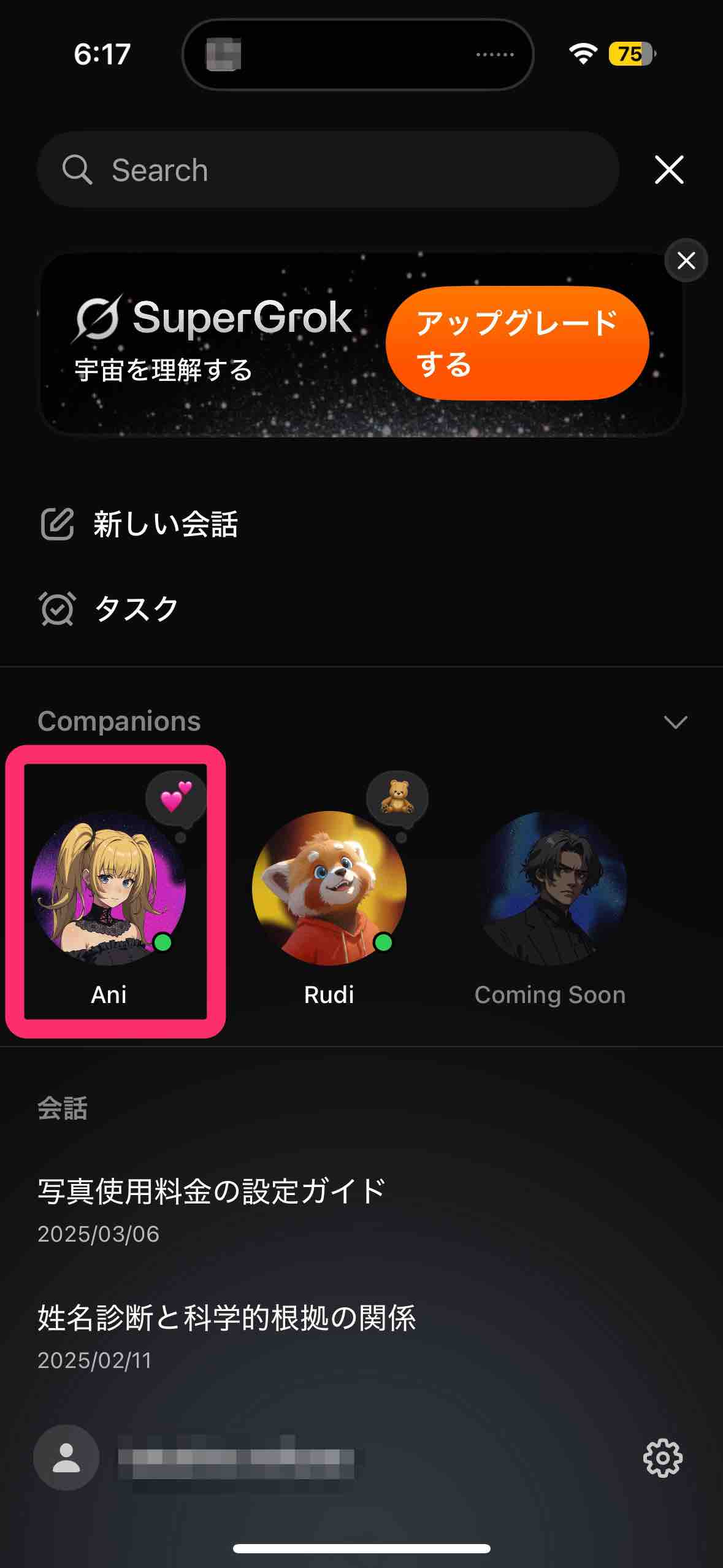The image size is (723, 1568).
Task: Open タスク
Action: click(109, 609)
